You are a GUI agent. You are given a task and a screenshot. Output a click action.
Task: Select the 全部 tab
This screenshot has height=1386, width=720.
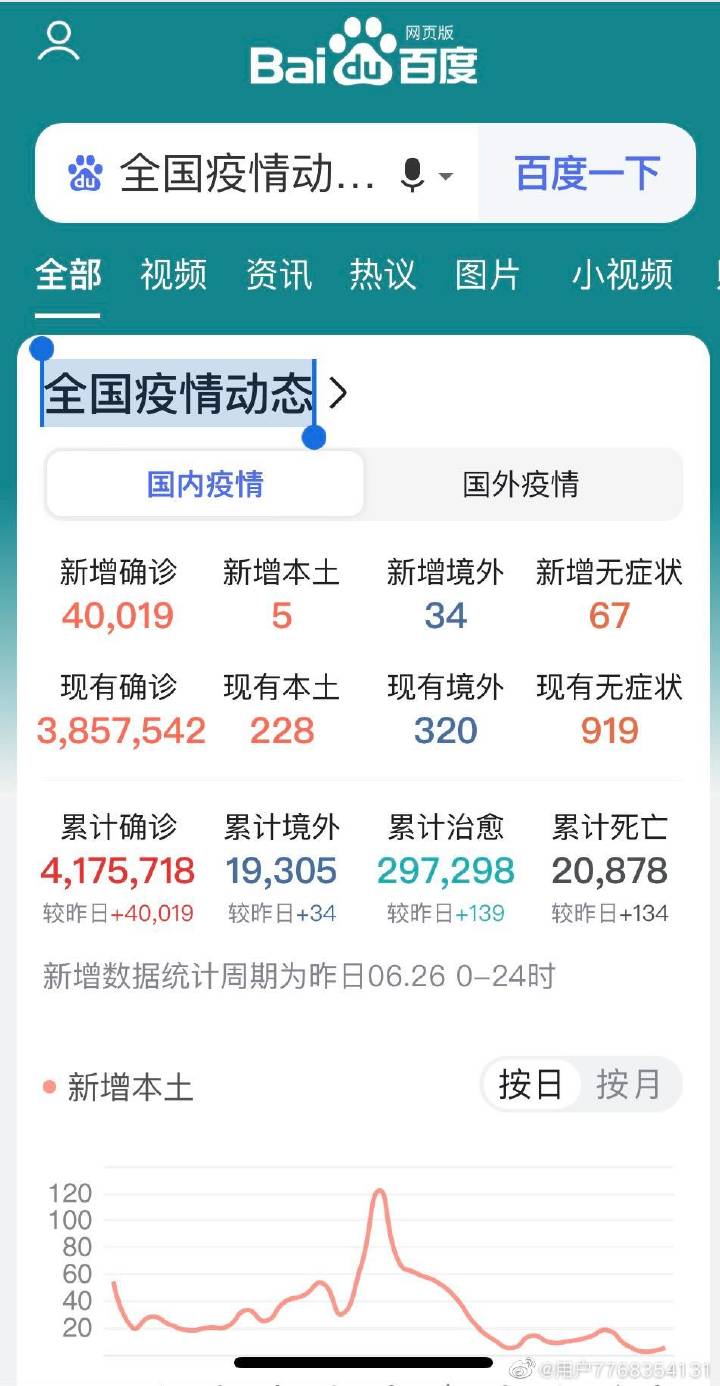[x=68, y=274]
